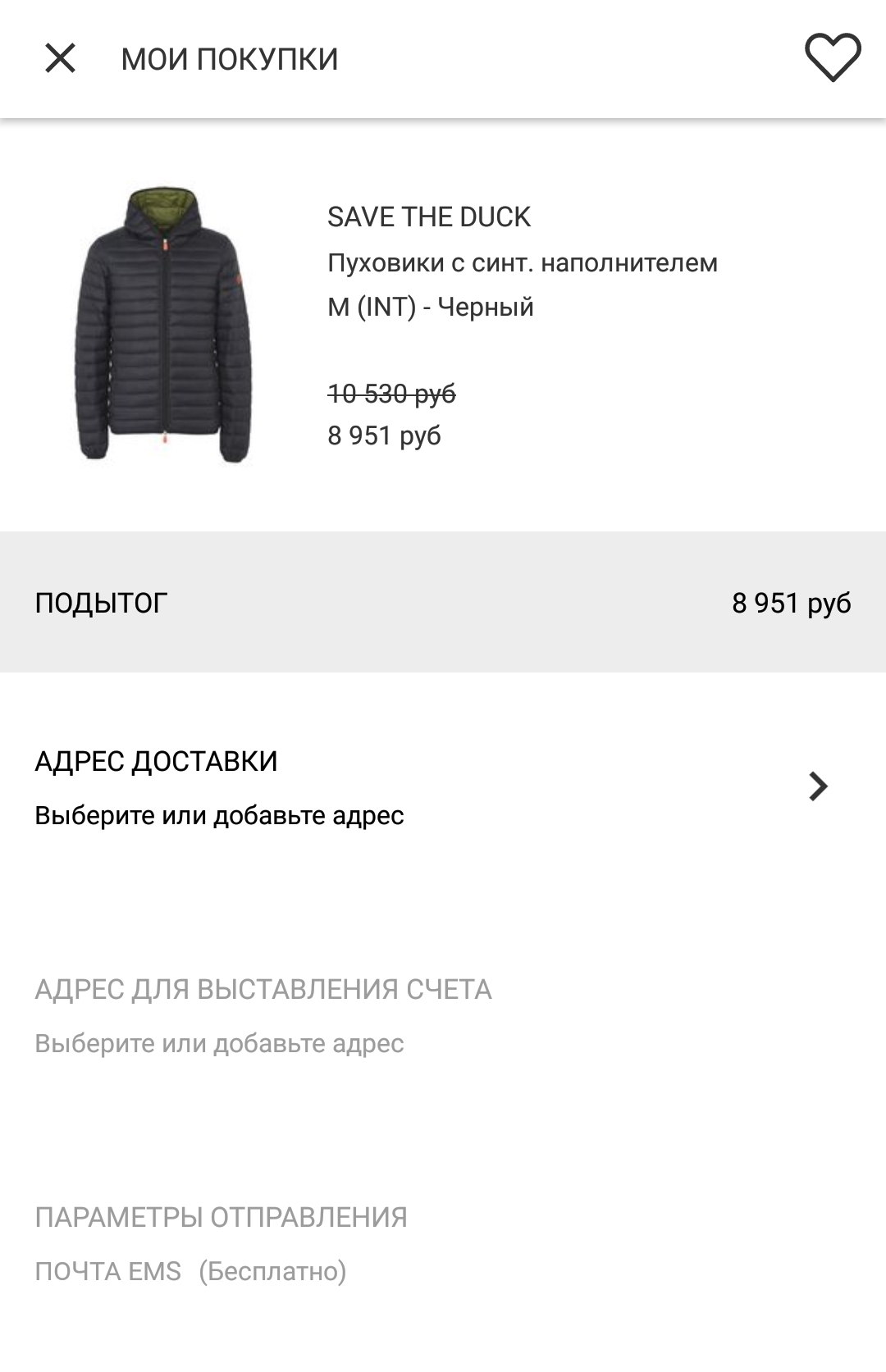
Task: Close the МОИ ПОКУПКИ screen
Action: [60, 59]
